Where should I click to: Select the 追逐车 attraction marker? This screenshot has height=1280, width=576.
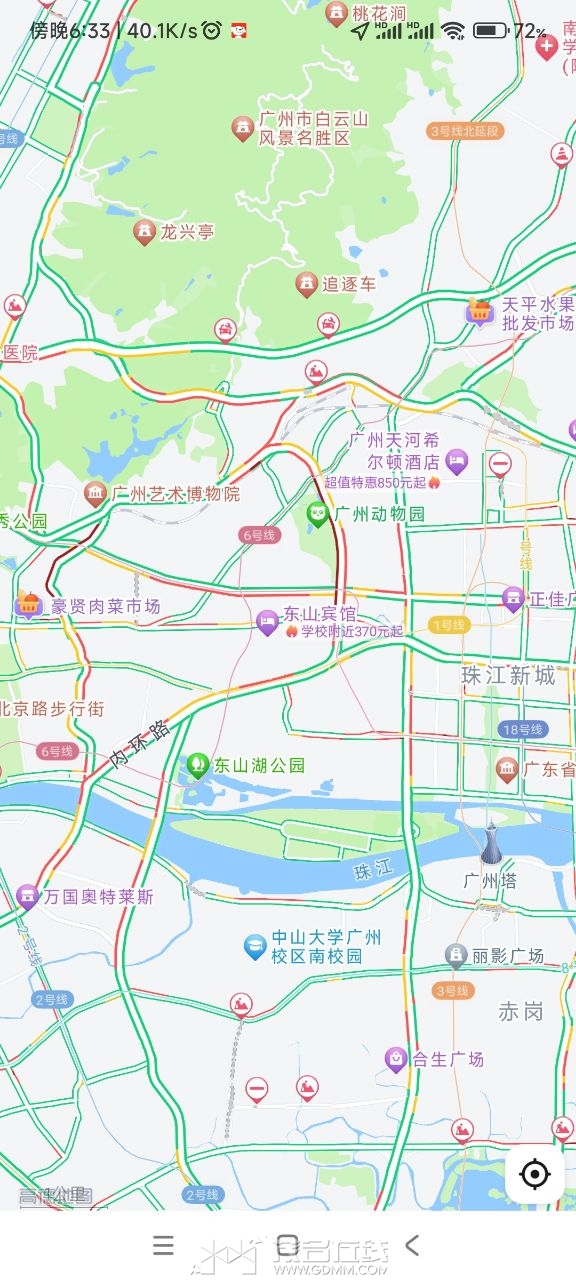coord(306,284)
